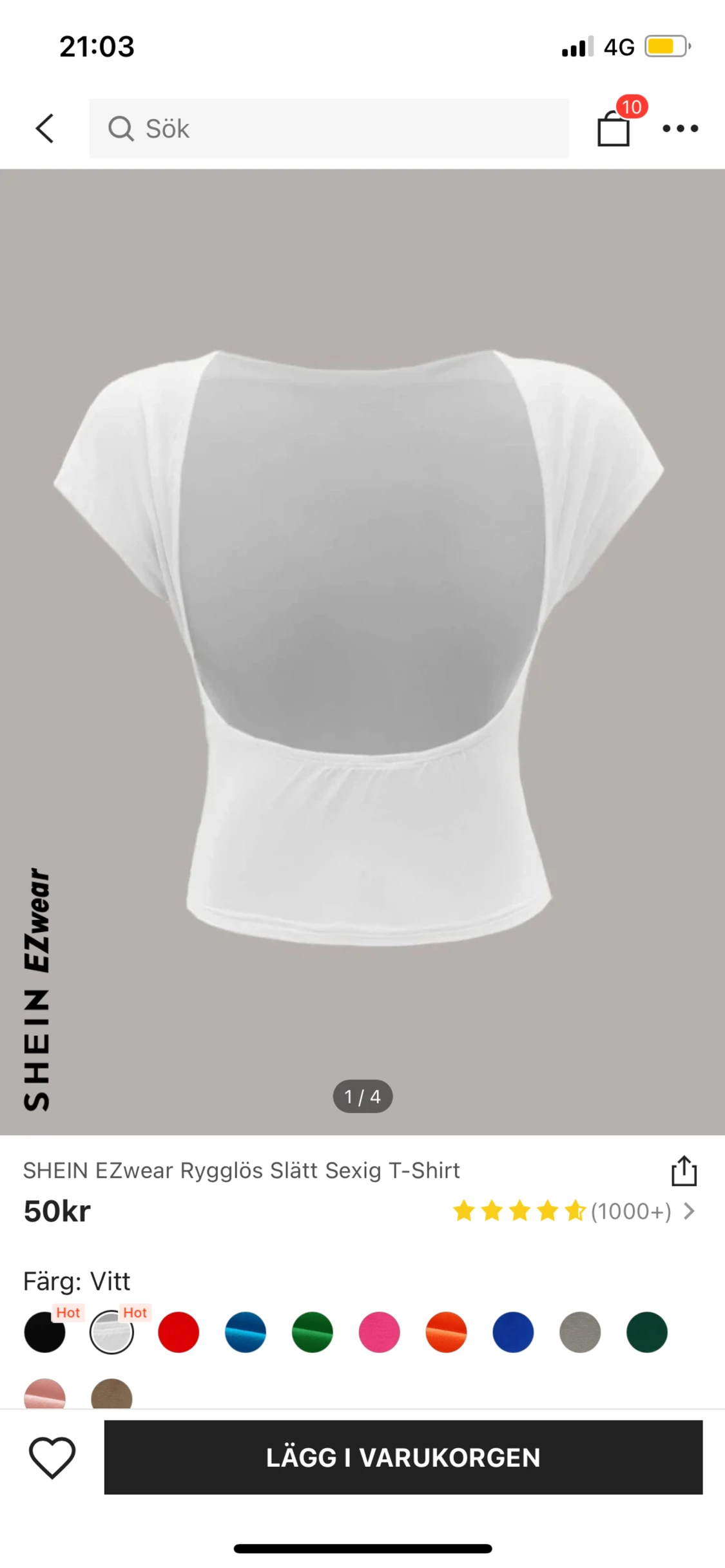This screenshot has height=1568, width=725.
Task: Share this T-shirt product
Action: pyautogui.click(x=684, y=1171)
